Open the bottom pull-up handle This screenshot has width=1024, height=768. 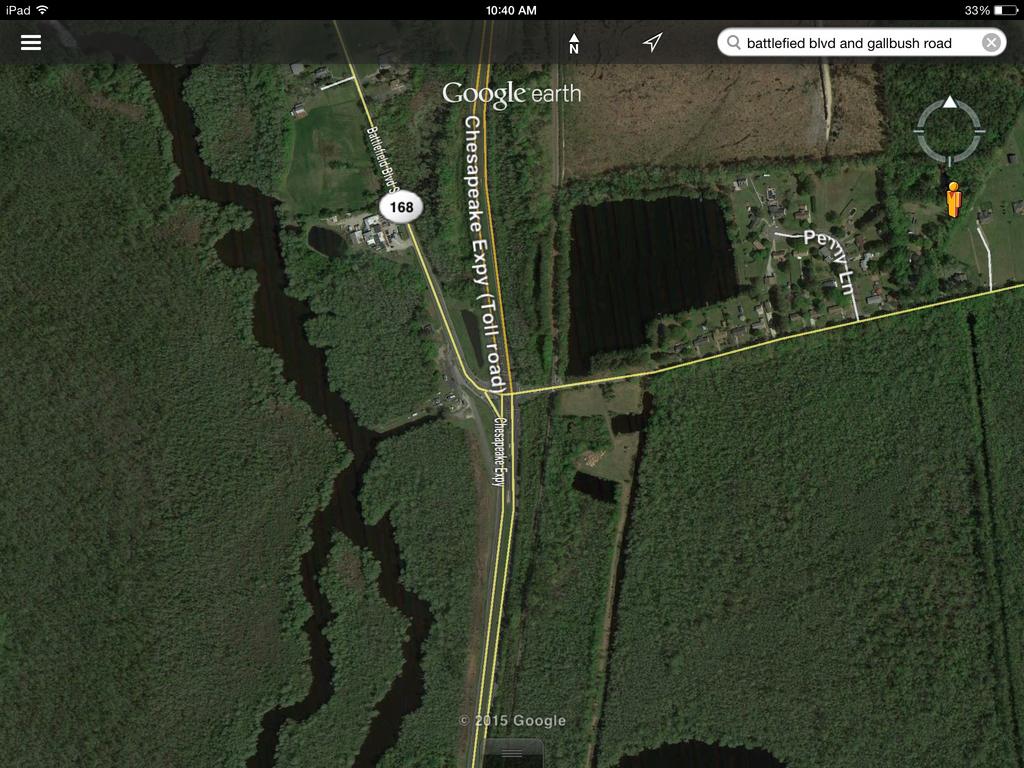coord(512,752)
